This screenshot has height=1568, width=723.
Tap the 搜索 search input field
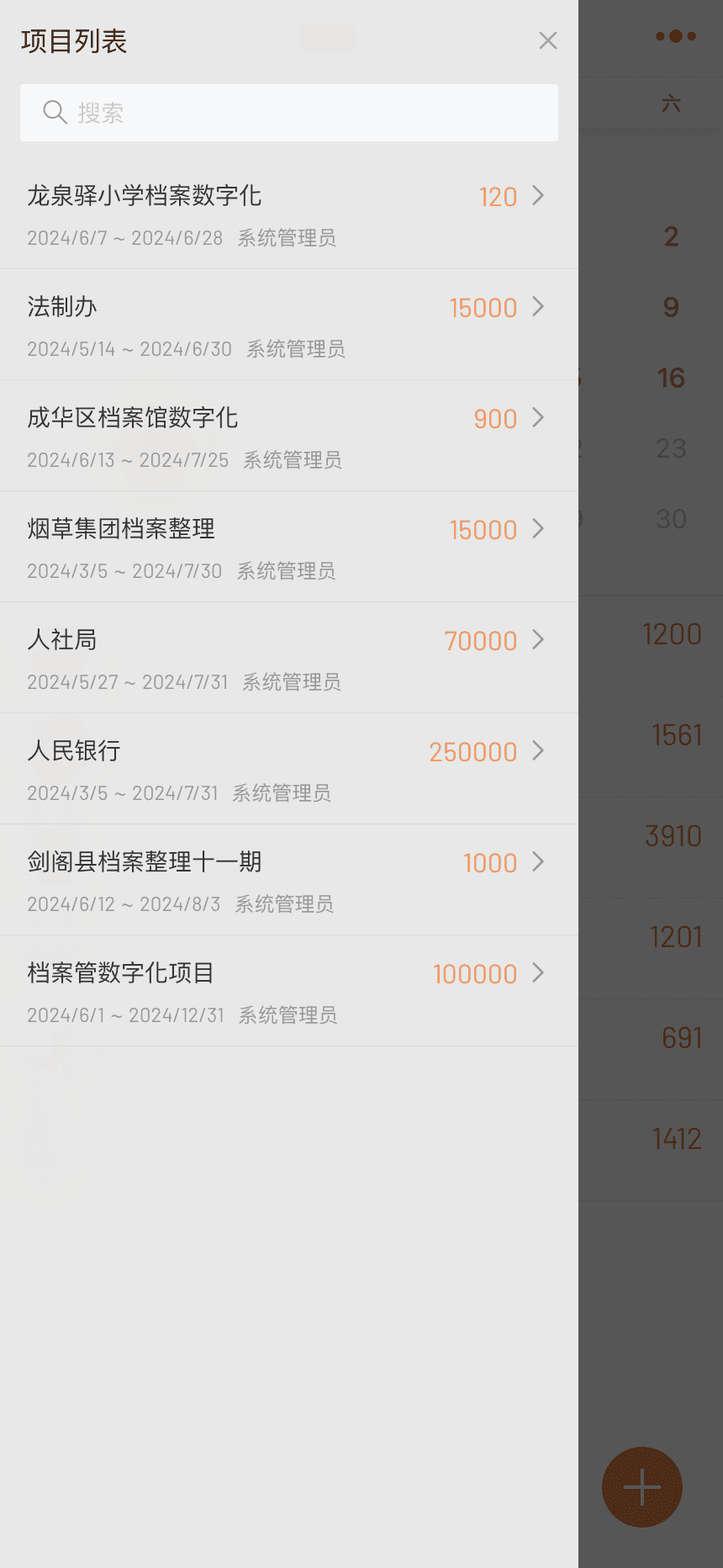(288, 112)
